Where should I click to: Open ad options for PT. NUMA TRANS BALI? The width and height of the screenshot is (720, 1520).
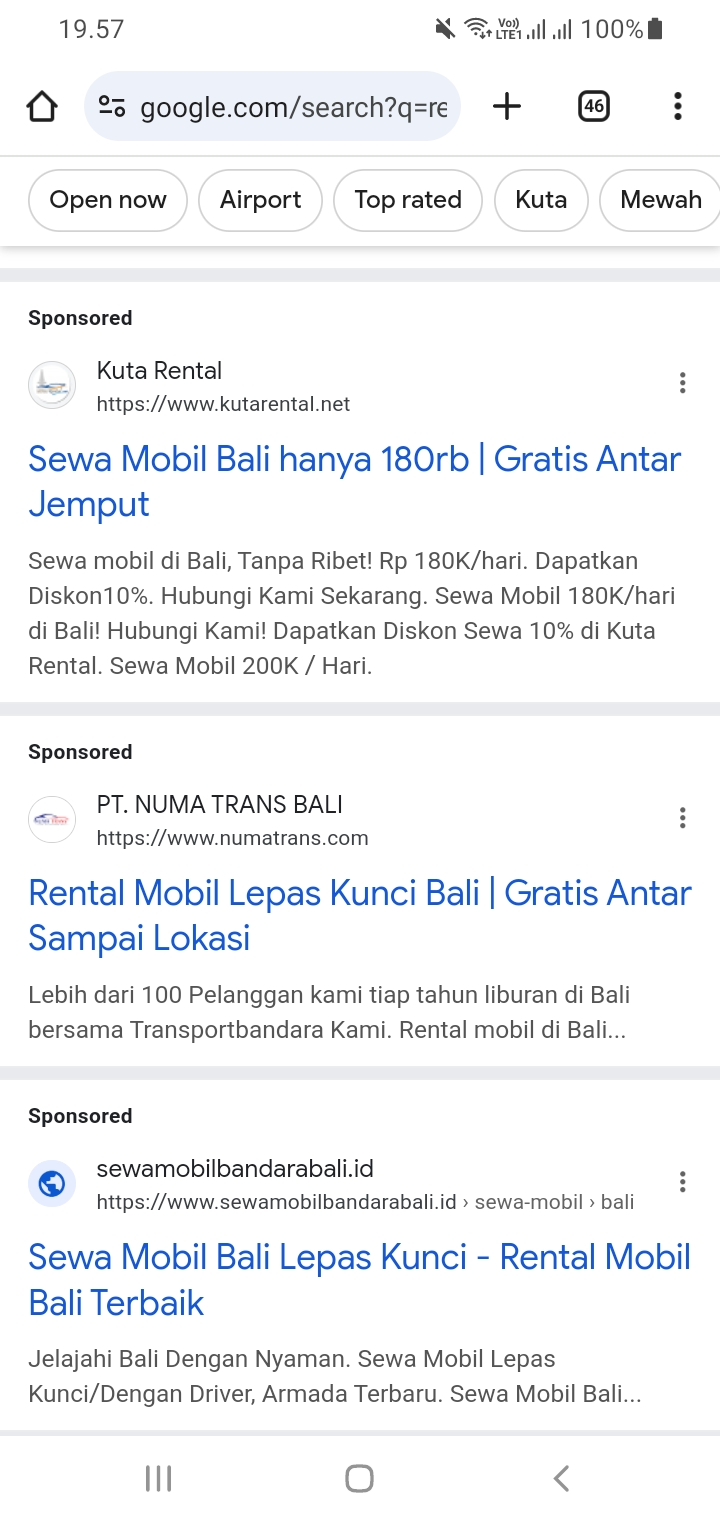[x=682, y=818]
